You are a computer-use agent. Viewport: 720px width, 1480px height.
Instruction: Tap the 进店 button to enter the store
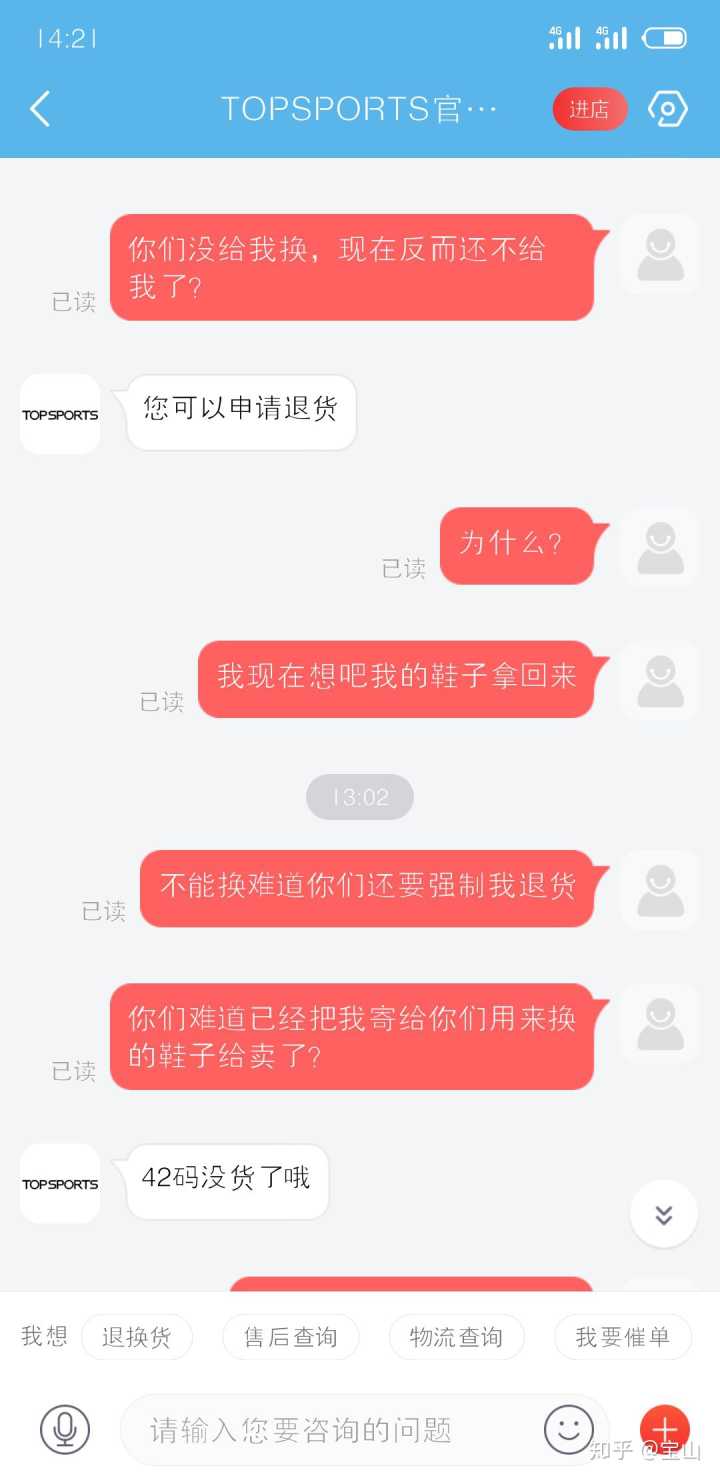tap(589, 109)
